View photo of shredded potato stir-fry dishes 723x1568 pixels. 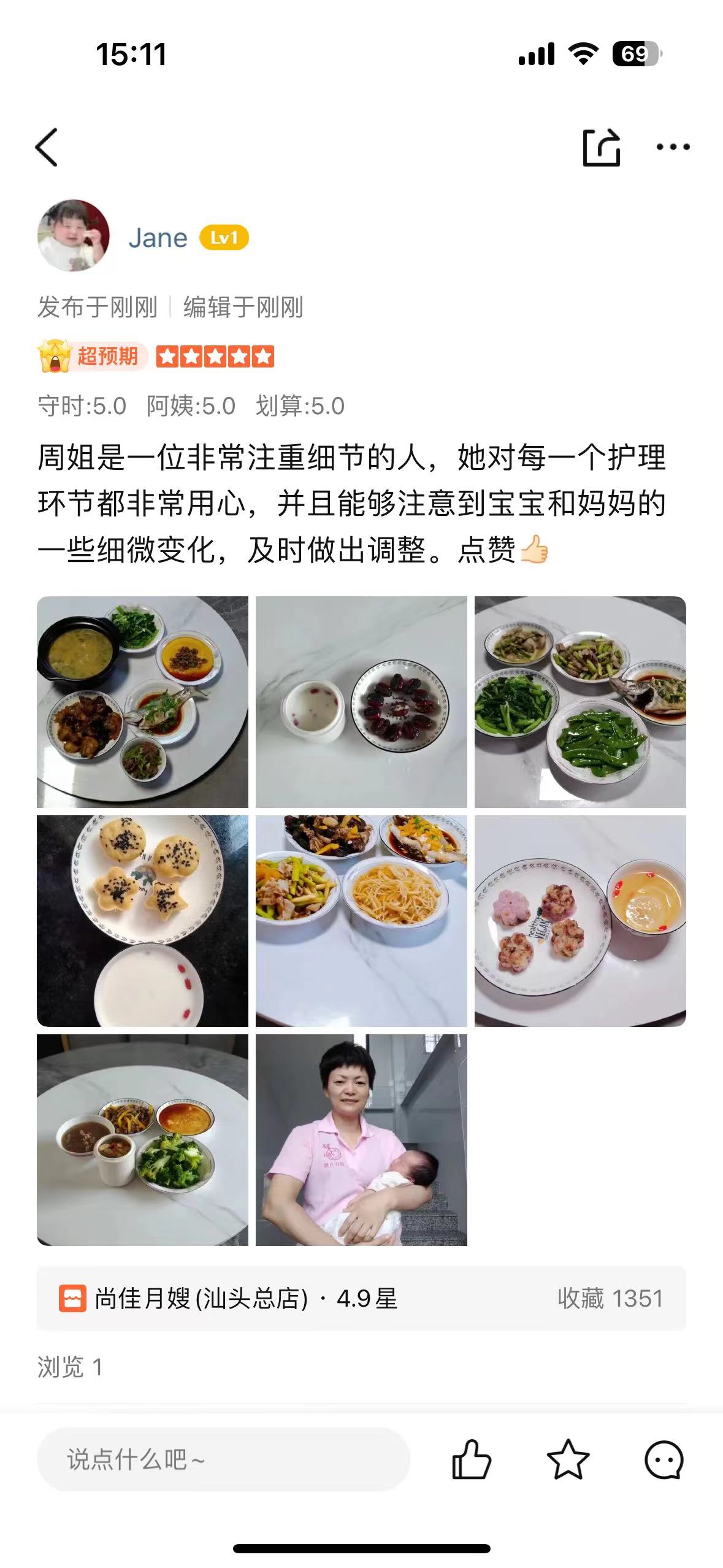coord(361,921)
